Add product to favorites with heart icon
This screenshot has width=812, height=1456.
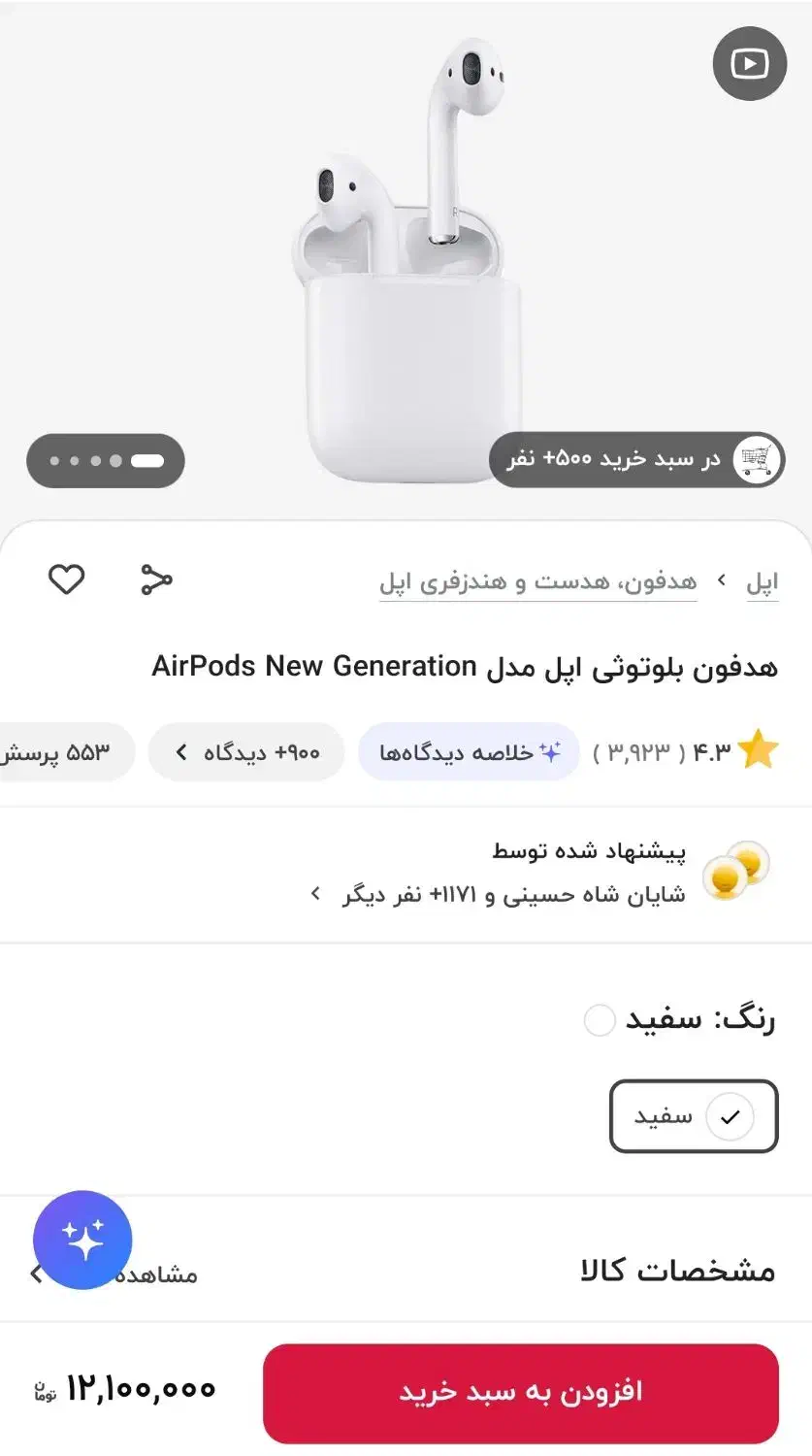[67, 579]
